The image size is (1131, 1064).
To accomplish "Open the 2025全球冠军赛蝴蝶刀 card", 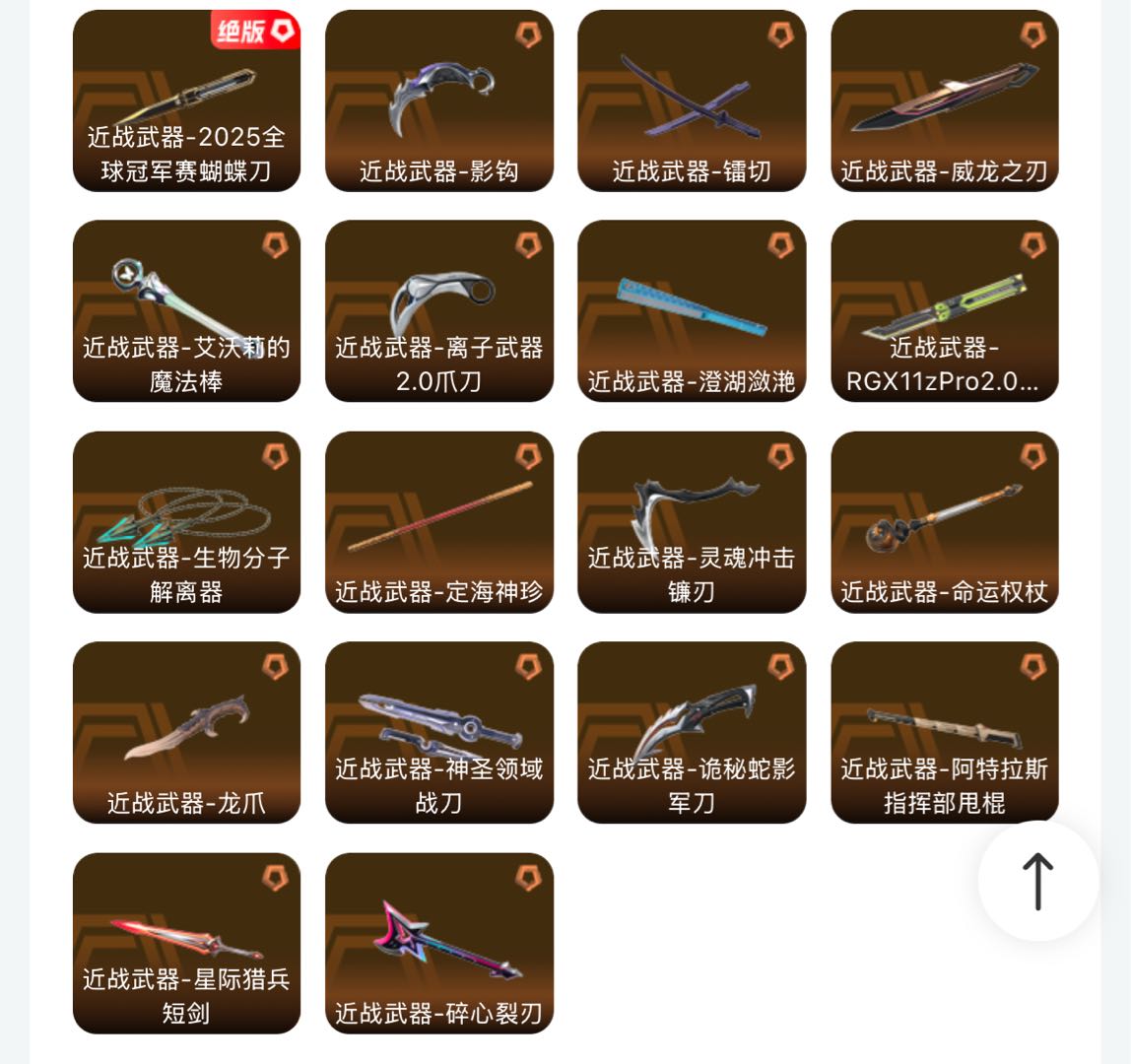I will [x=187, y=101].
